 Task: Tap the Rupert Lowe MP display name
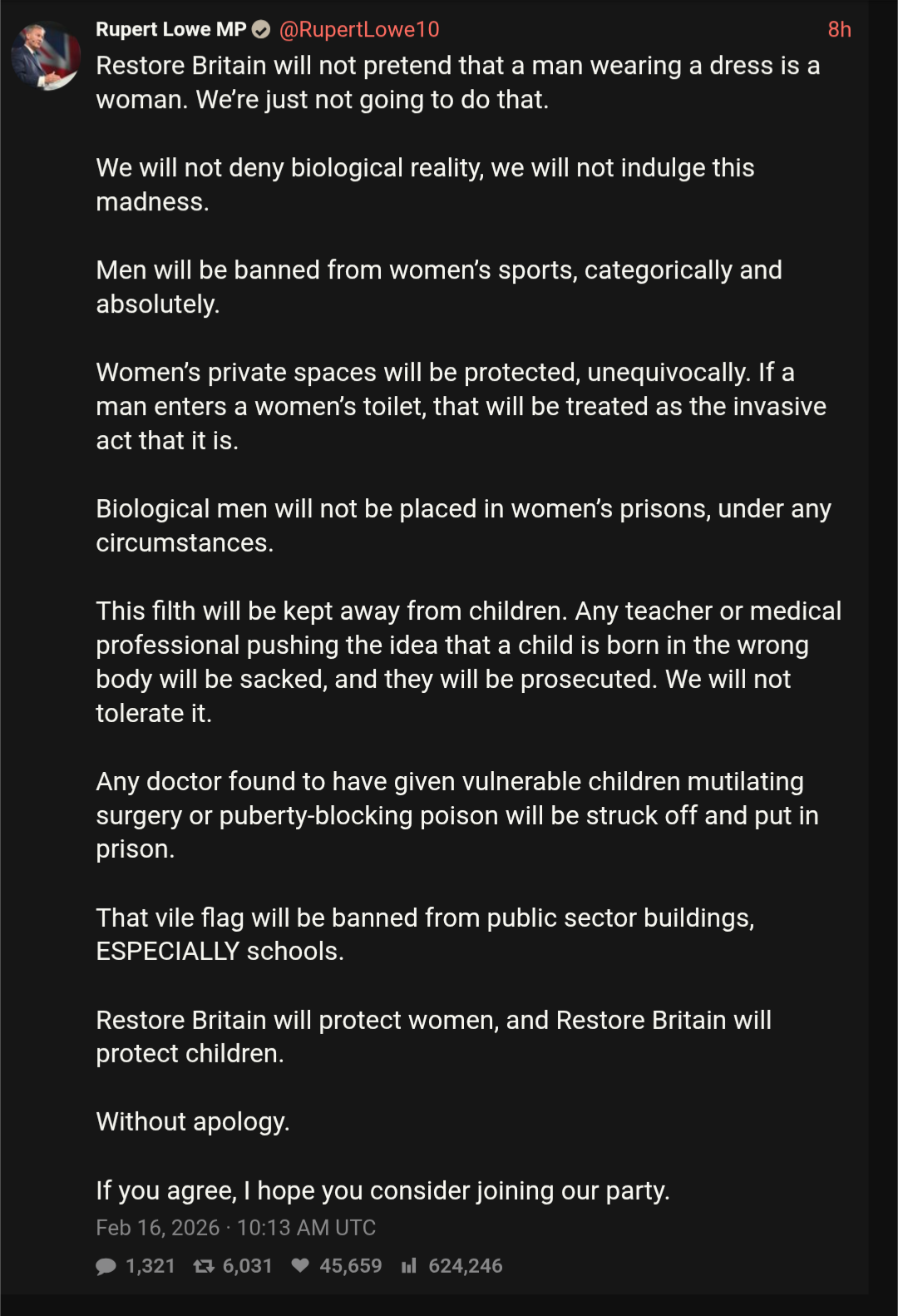coord(170,29)
